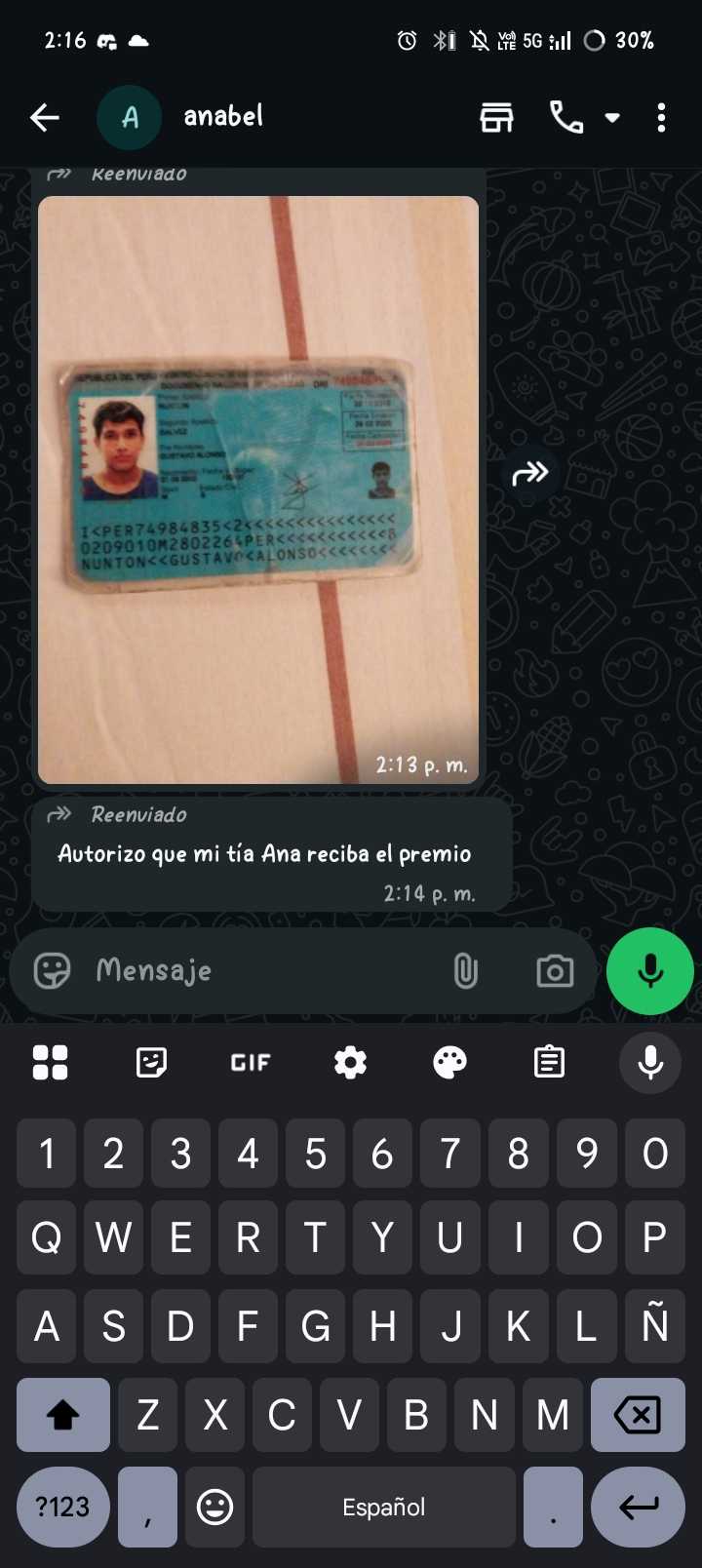
Task: Start a voice call with anabel
Action: (x=566, y=118)
